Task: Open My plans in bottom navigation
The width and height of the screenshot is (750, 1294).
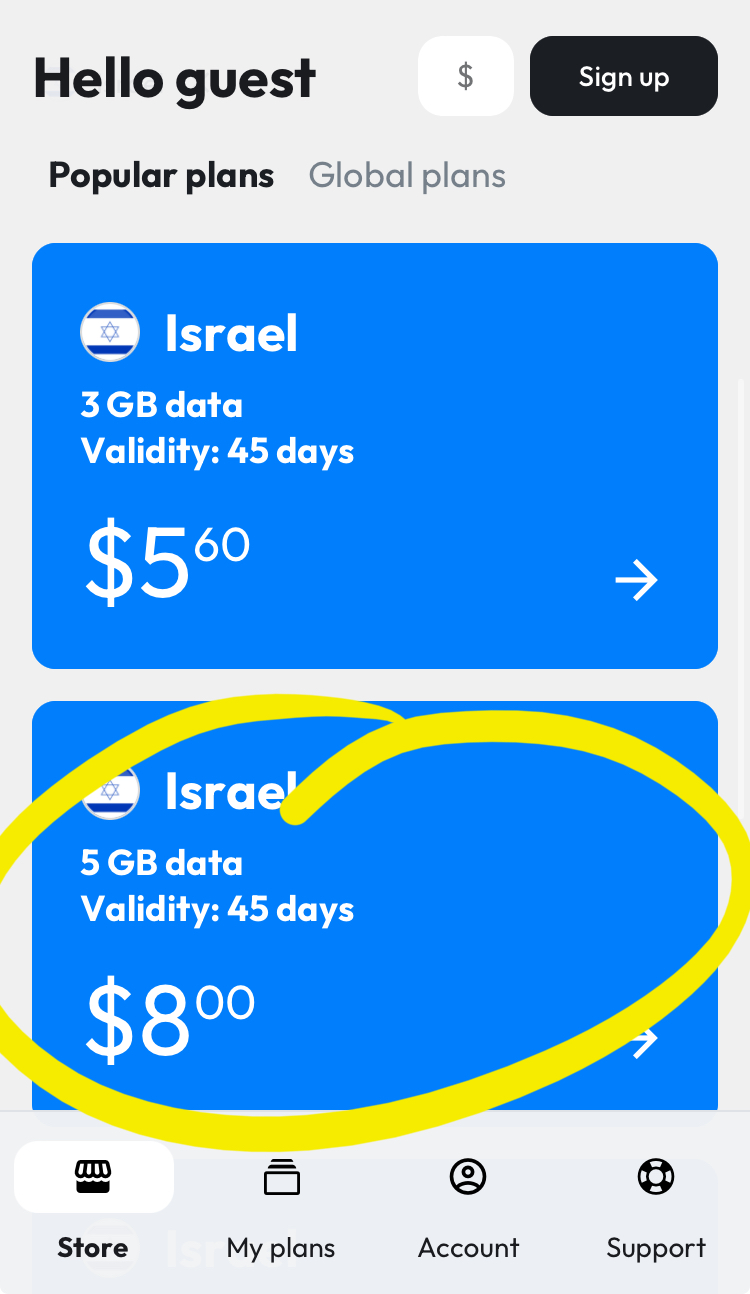Action: click(x=281, y=1208)
